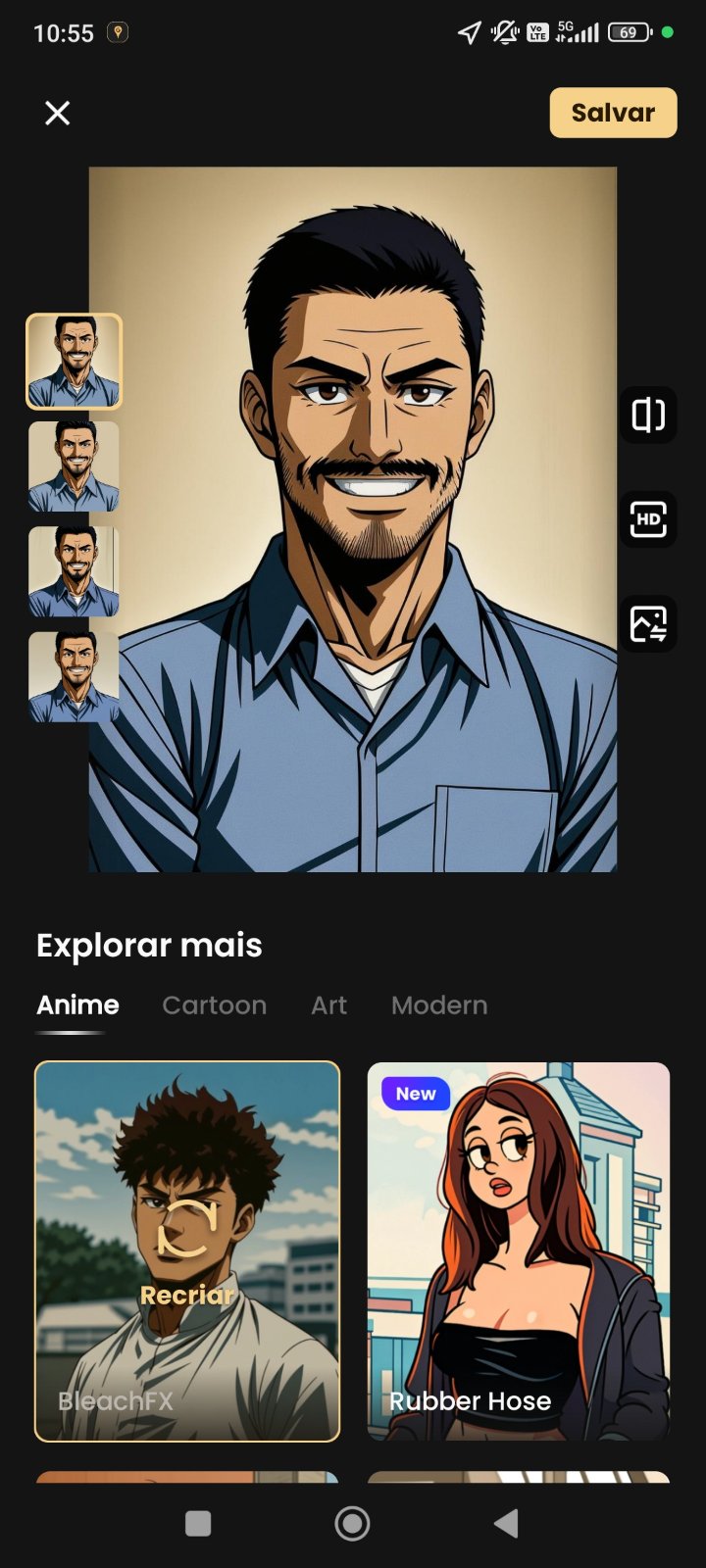Image resolution: width=706 pixels, height=1568 pixels.
Task: Go to the system home screen
Action: (352, 1523)
